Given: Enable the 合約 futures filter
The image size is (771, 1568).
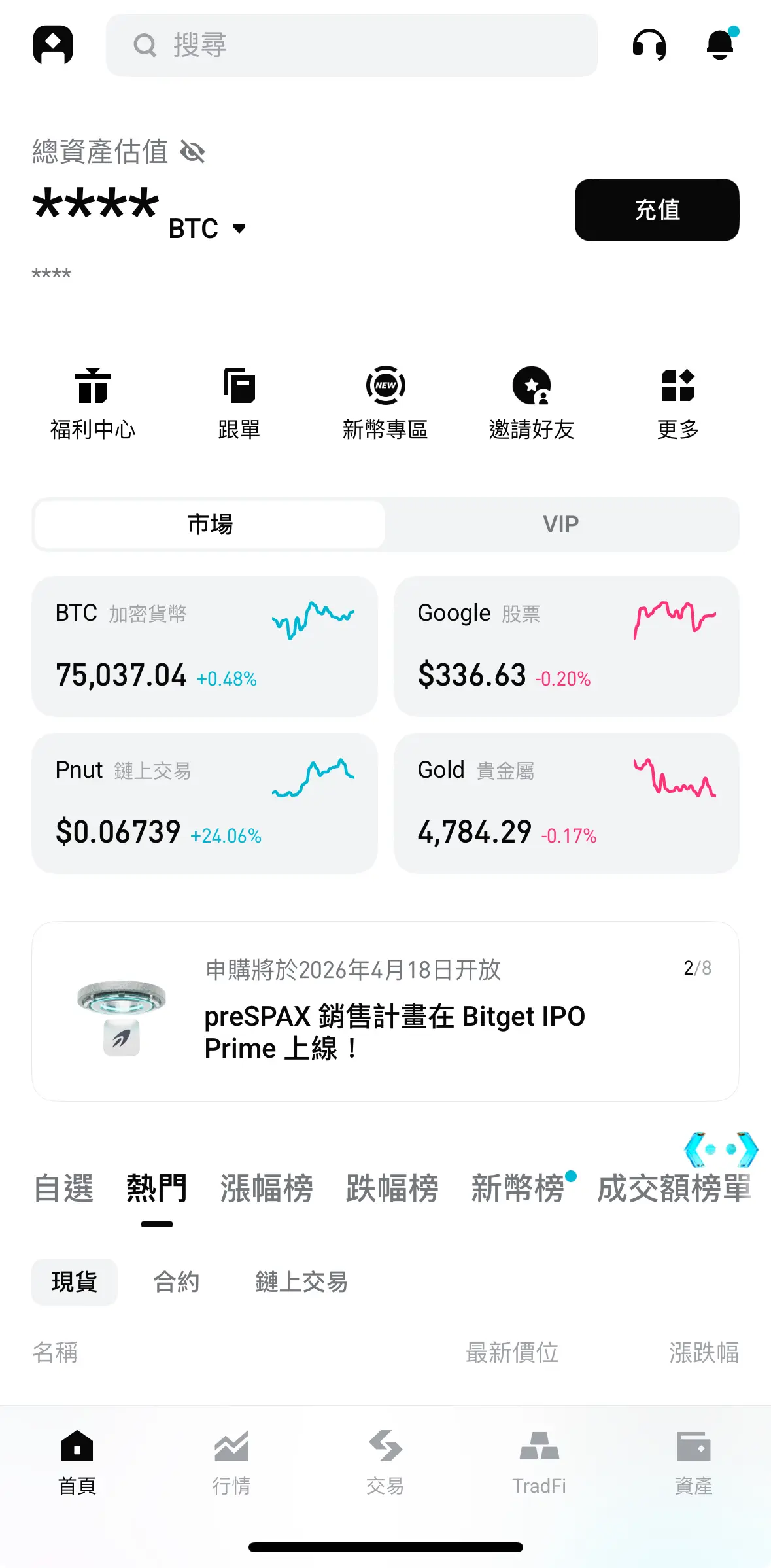Looking at the screenshot, I should pos(175,1281).
